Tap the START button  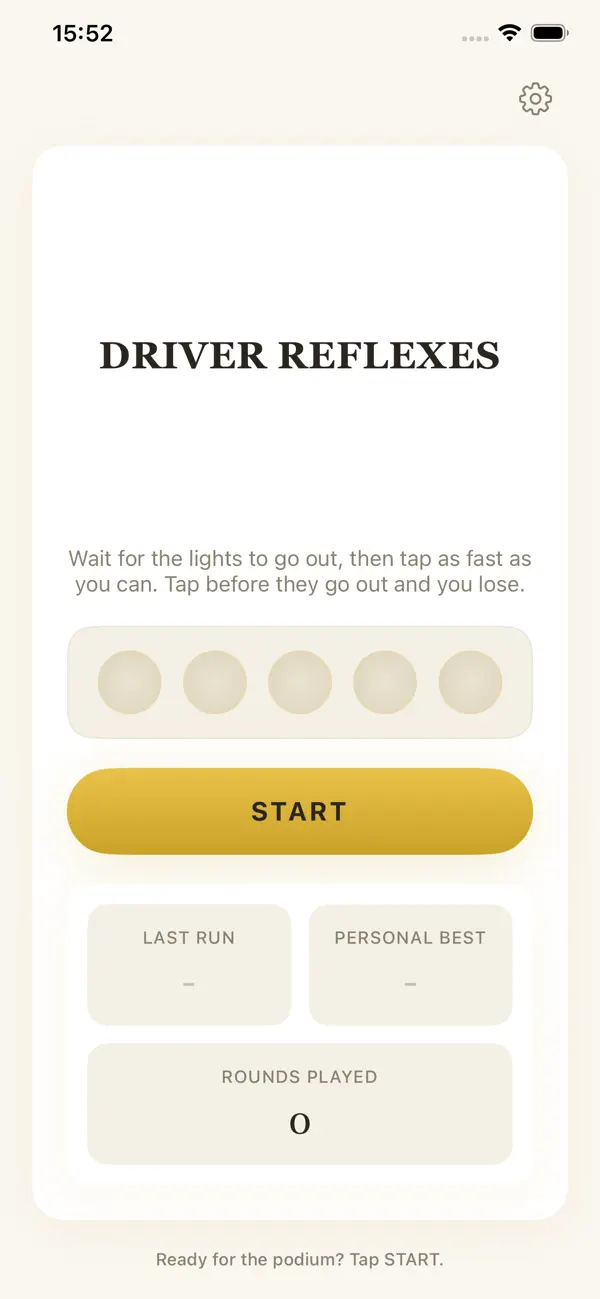click(x=300, y=811)
